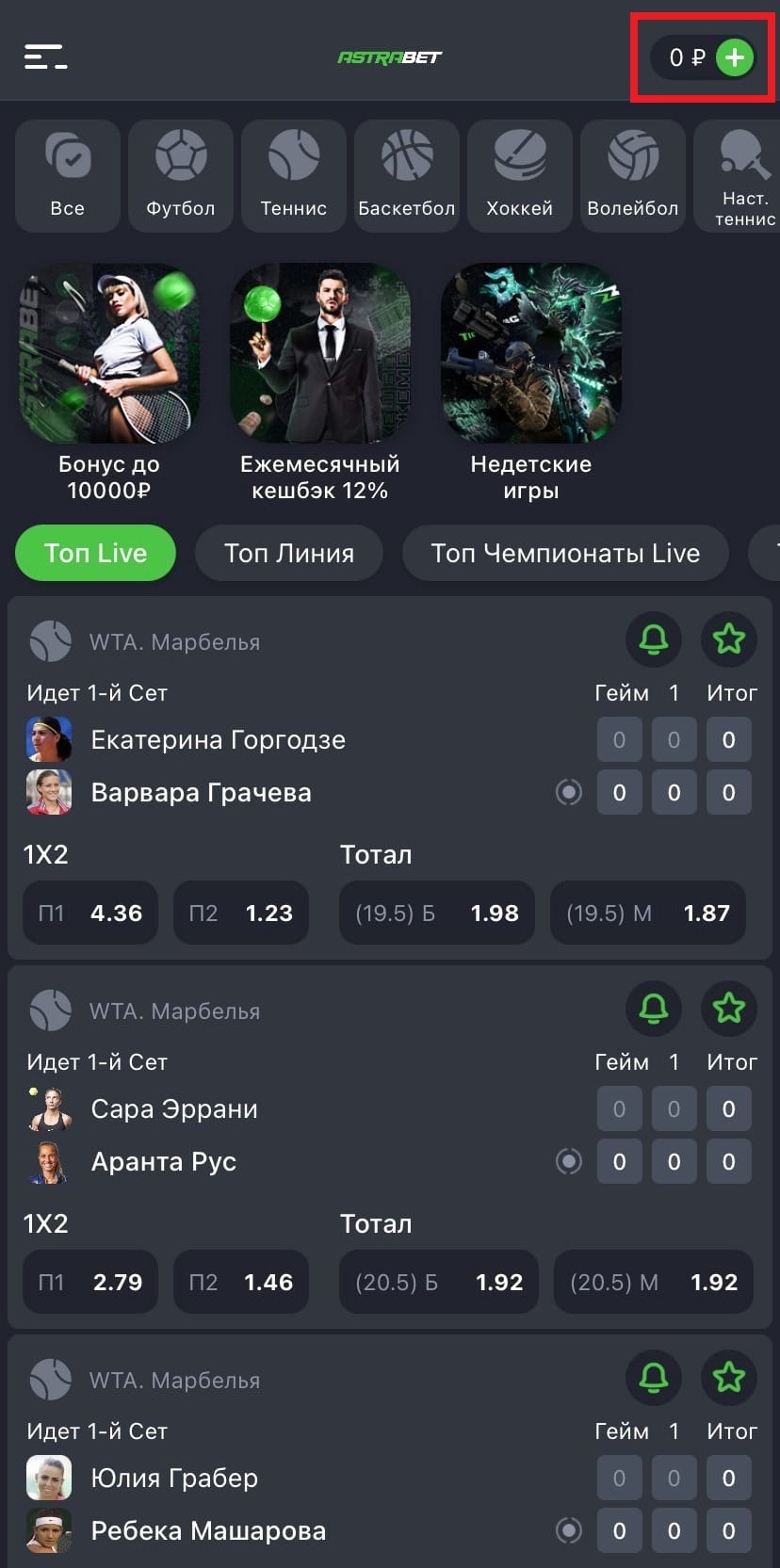Bet on П2 at 1.23 odds
Viewport: 780px width, 1568px height.
[x=241, y=913]
